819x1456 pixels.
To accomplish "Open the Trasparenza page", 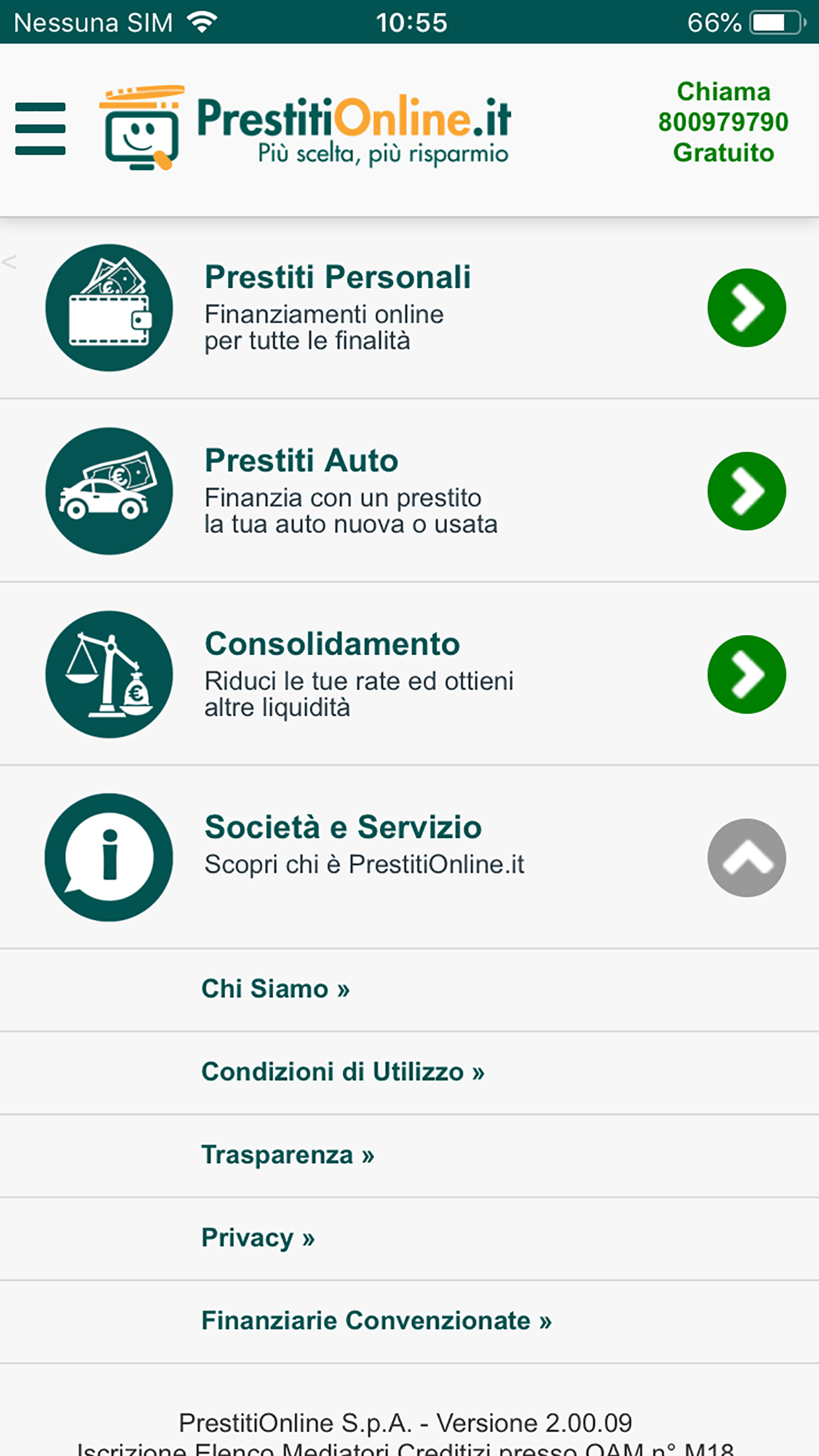I will [288, 1155].
